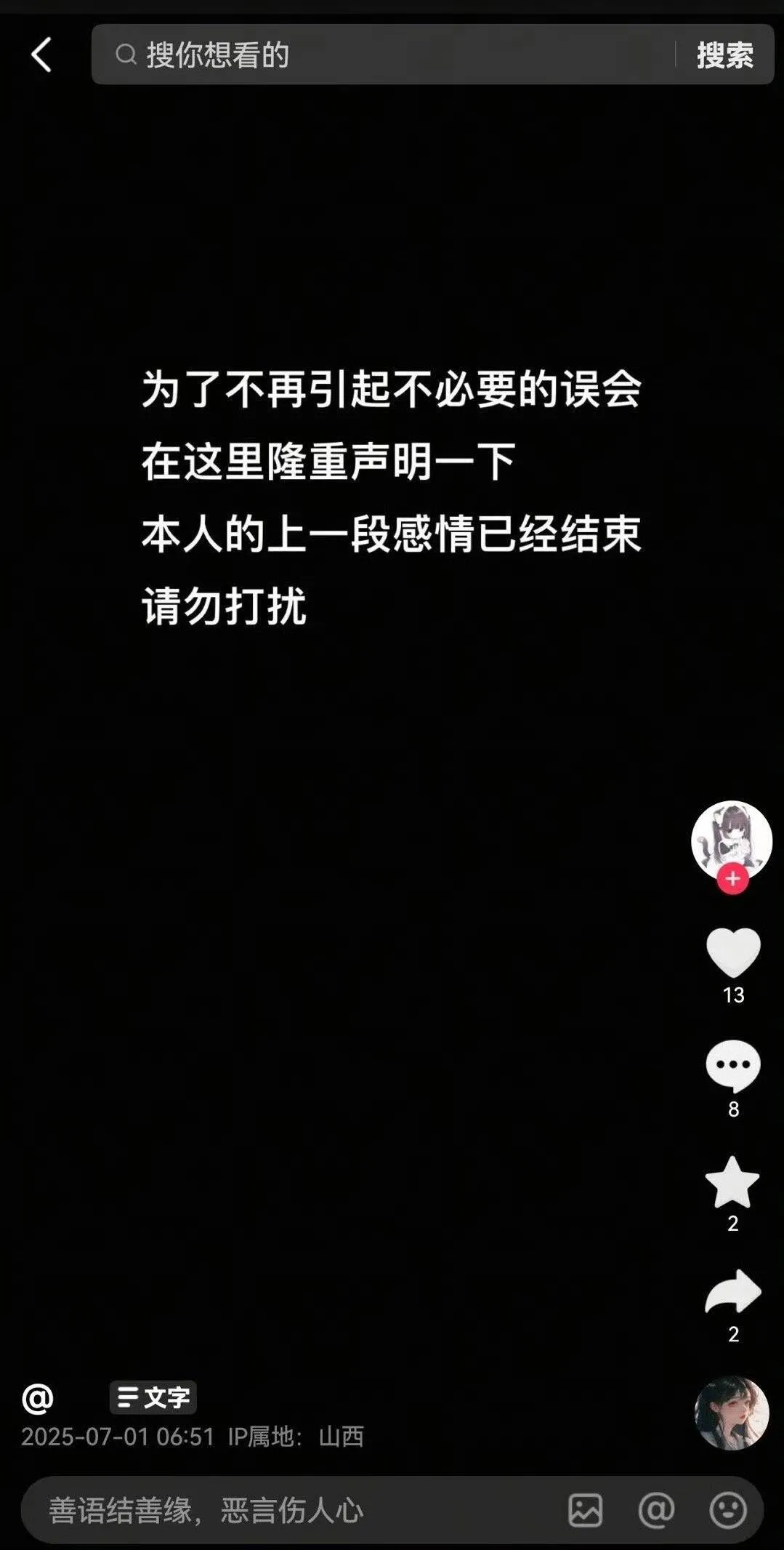Mention someone with the @ icon
Screen dimensions: 784x1550
click(x=656, y=1511)
